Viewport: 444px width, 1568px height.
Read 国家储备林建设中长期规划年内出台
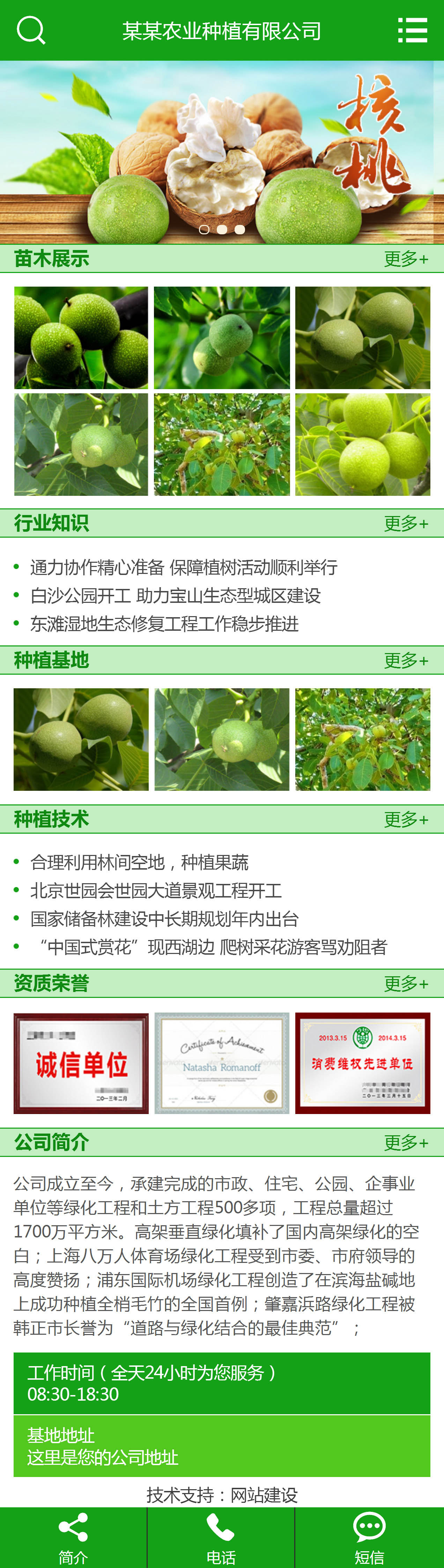pos(164,918)
